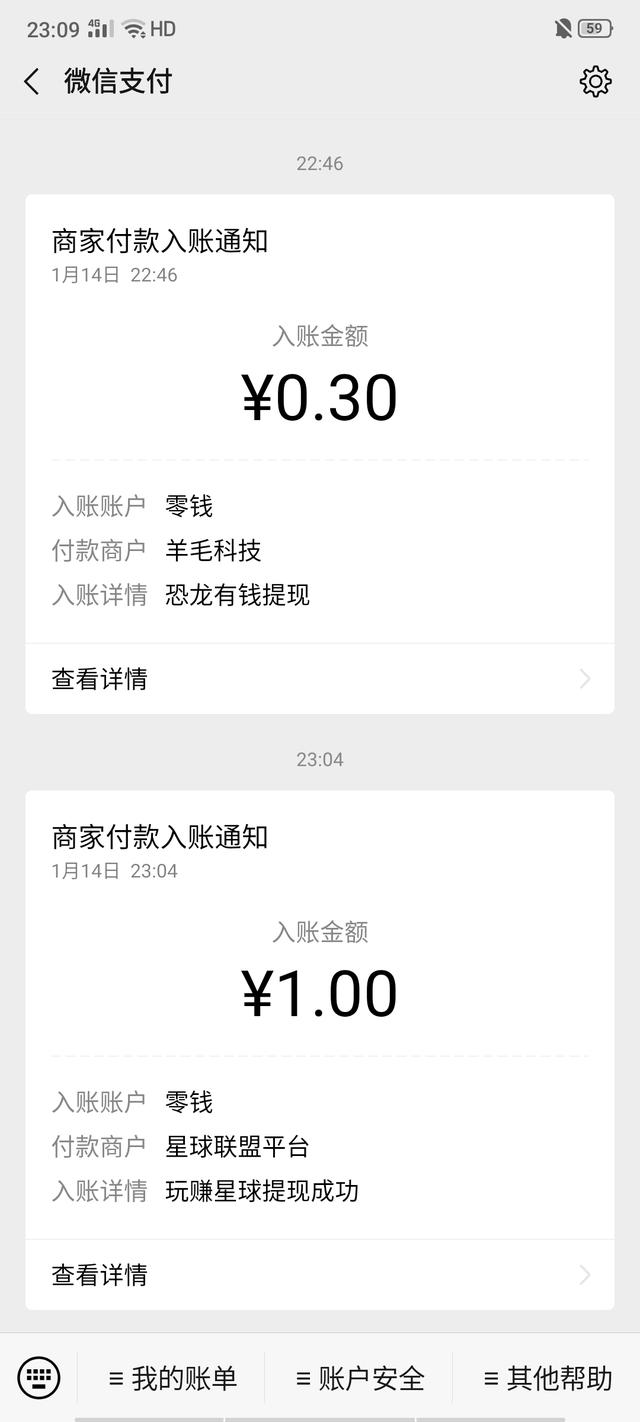This screenshot has width=640, height=1422.
Task: View details of the ¥1.00 payment
Action: (319, 1275)
